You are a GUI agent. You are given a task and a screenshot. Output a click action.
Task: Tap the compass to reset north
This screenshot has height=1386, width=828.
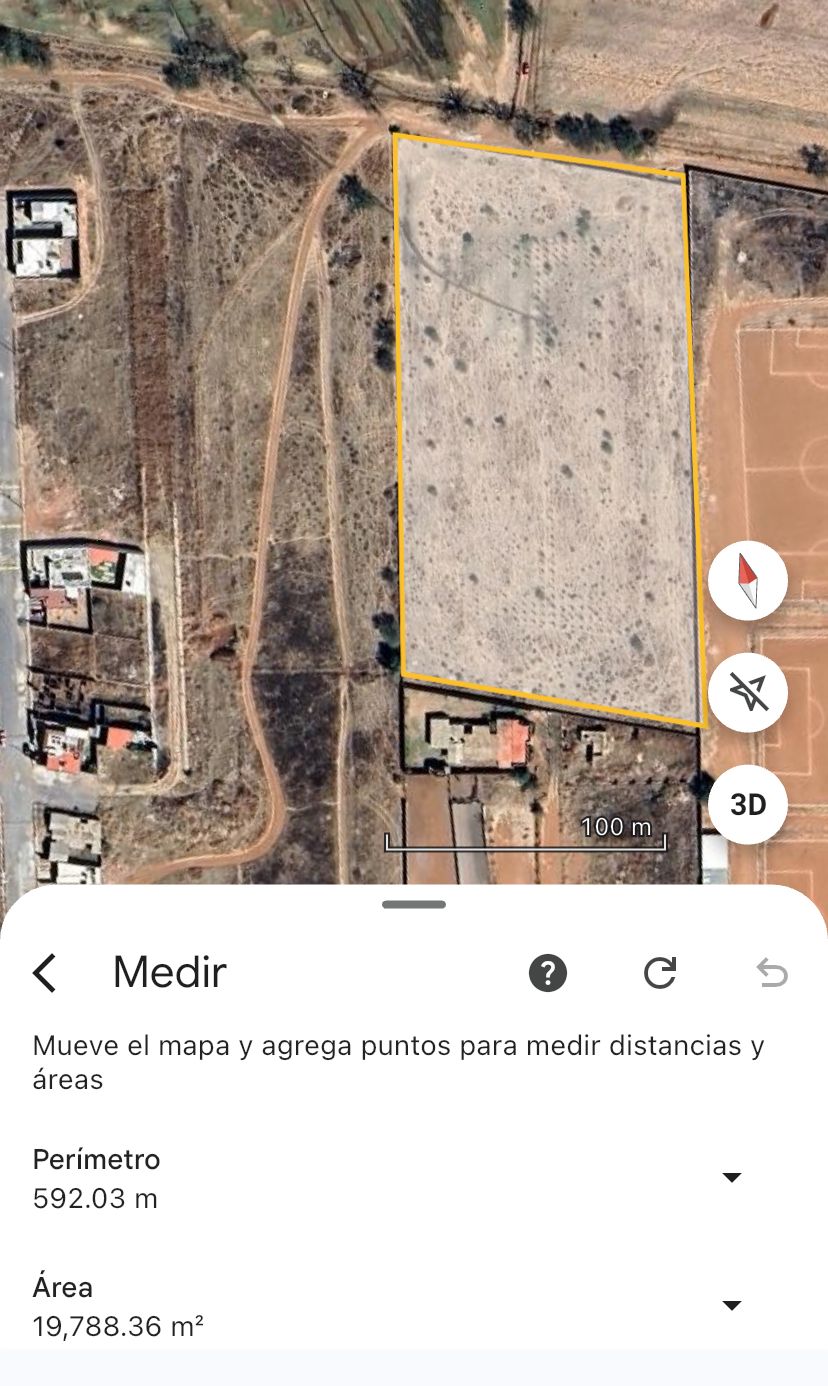(748, 581)
